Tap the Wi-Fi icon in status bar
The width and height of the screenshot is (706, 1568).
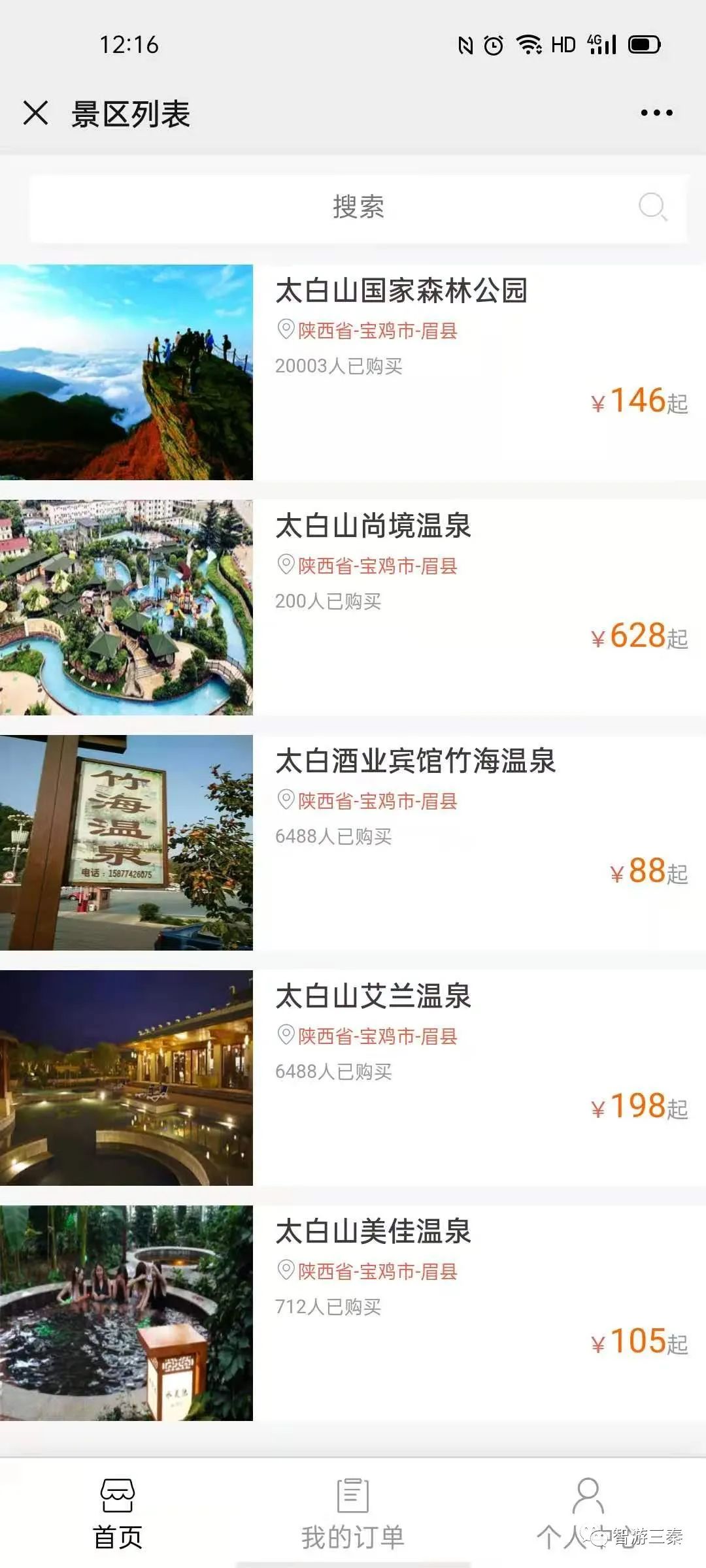pyautogui.click(x=527, y=44)
